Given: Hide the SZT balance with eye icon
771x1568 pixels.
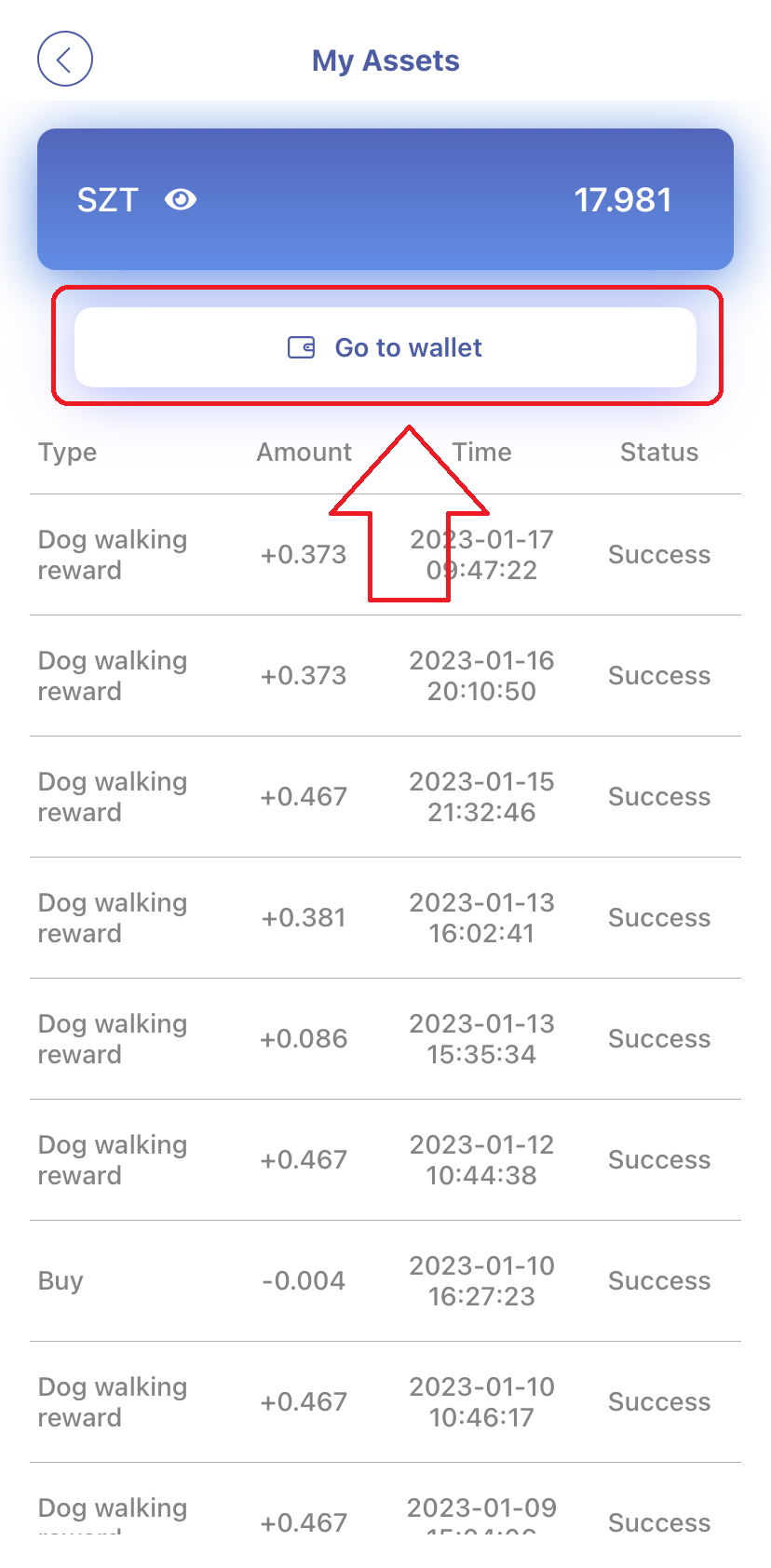Looking at the screenshot, I should [x=181, y=199].
